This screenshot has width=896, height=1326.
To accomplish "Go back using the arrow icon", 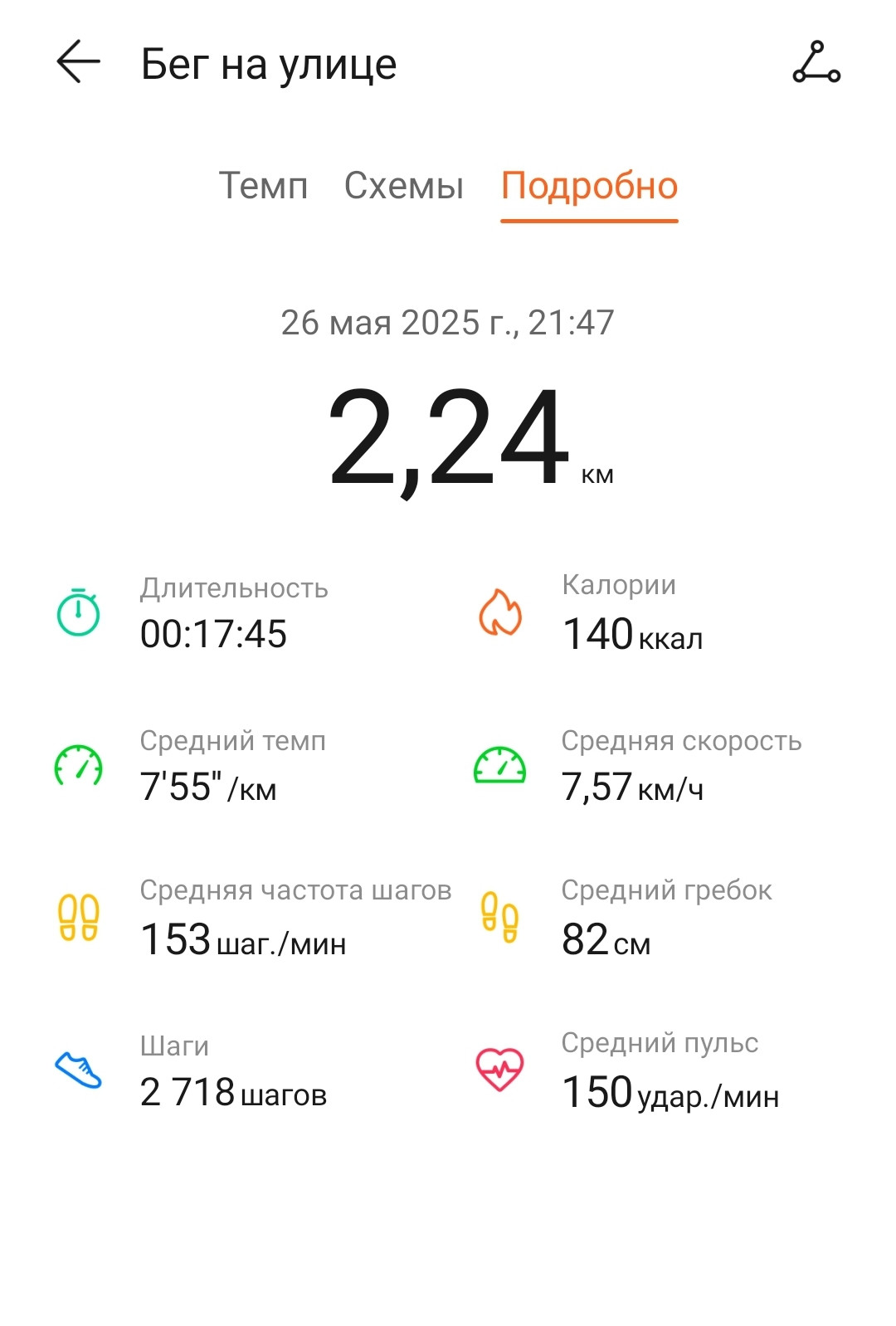I will [x=78, y=62].
